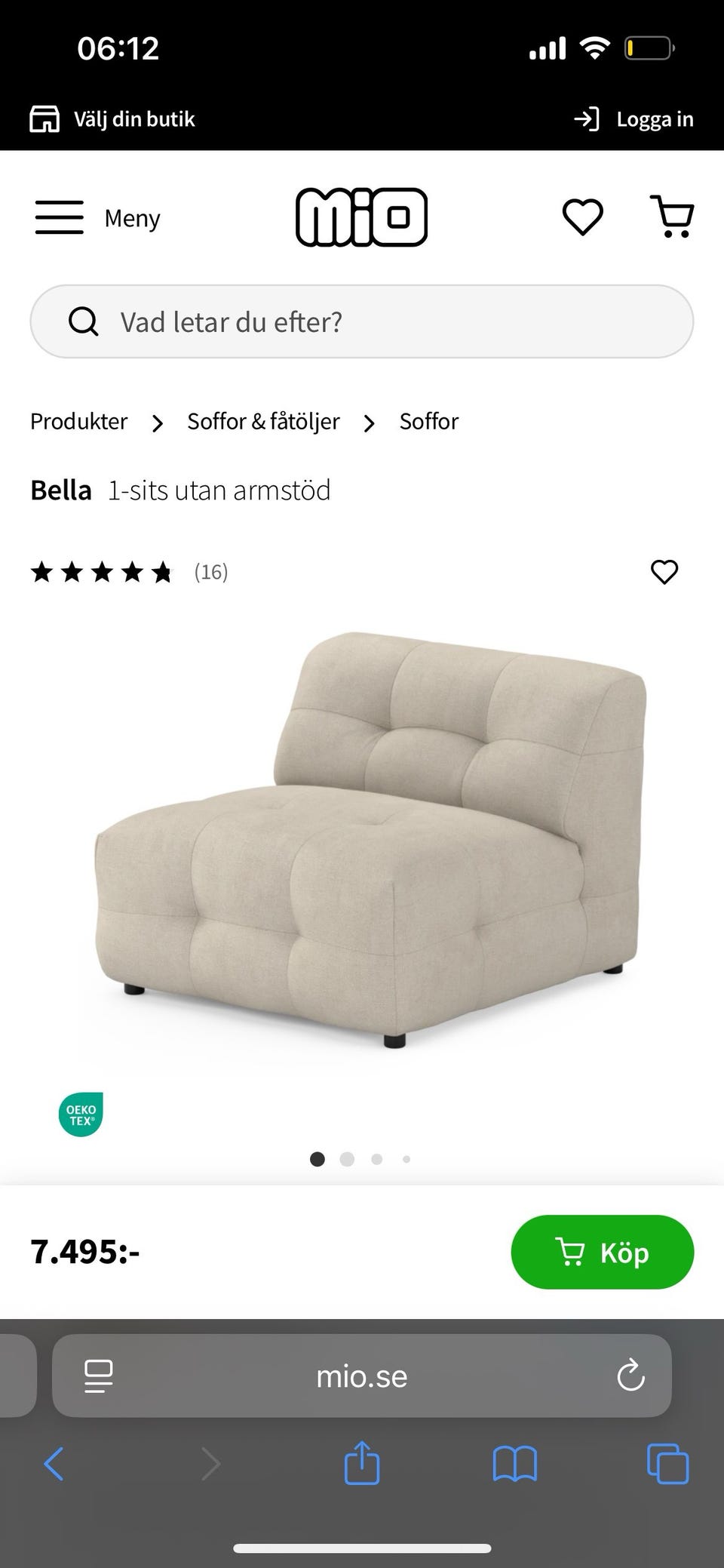The height and width of the screenshot is (1568, 724).
Task: Show all open Safari tabs
Action: point(667,1464)
